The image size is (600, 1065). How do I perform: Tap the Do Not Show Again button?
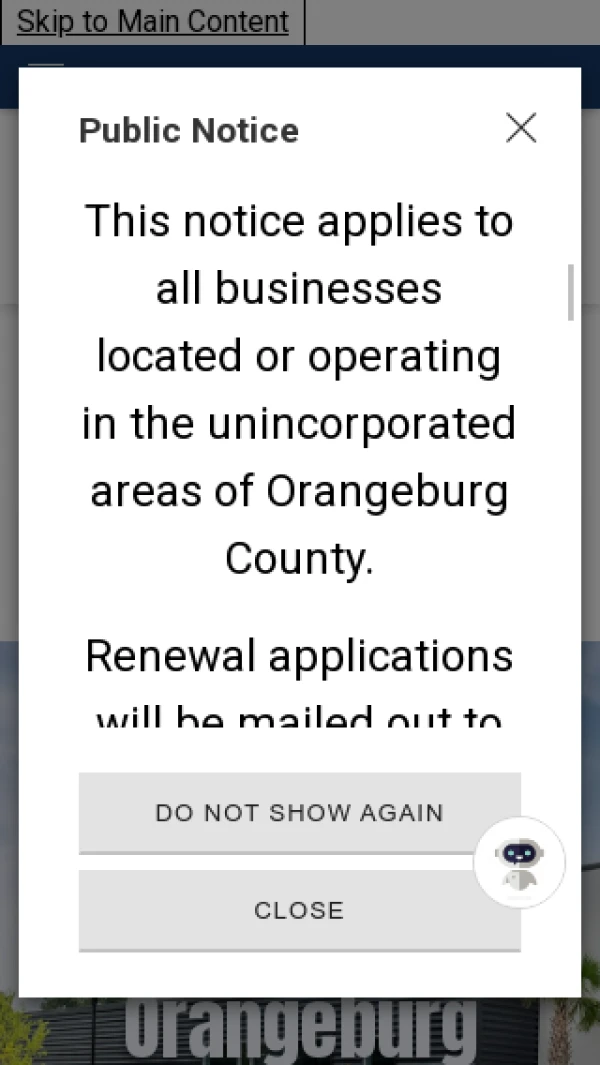pyautogui.click(x=298, y=812)
